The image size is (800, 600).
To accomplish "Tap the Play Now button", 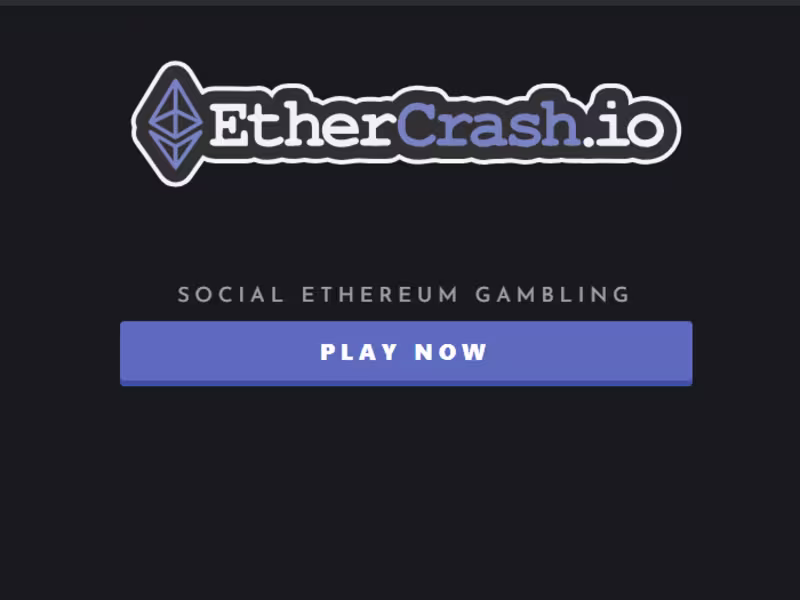I will (x=405, y=352).
